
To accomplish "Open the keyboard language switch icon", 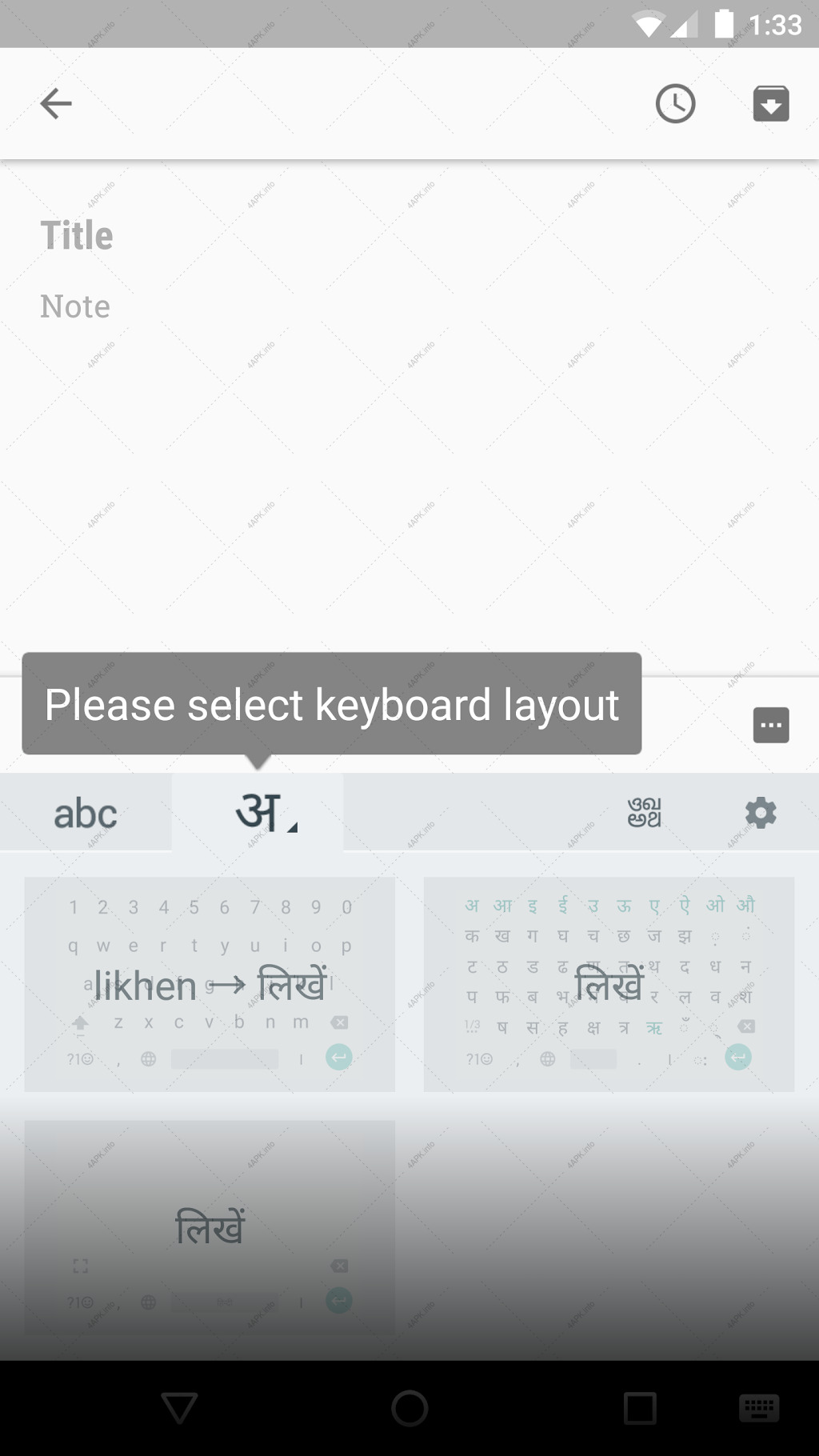I will [644, 813].
